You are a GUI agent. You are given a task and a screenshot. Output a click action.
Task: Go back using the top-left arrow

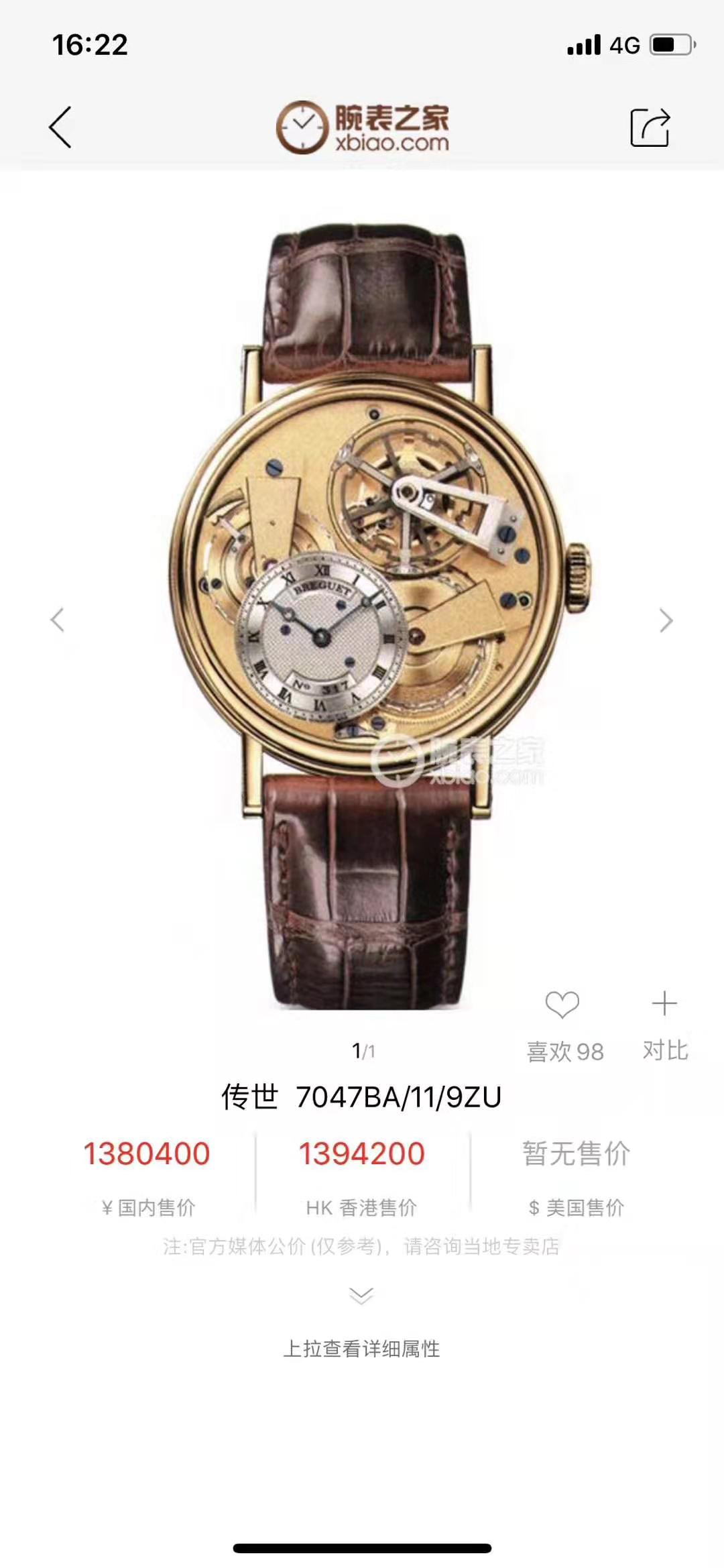pyautogui.click(x=60, y=127)
